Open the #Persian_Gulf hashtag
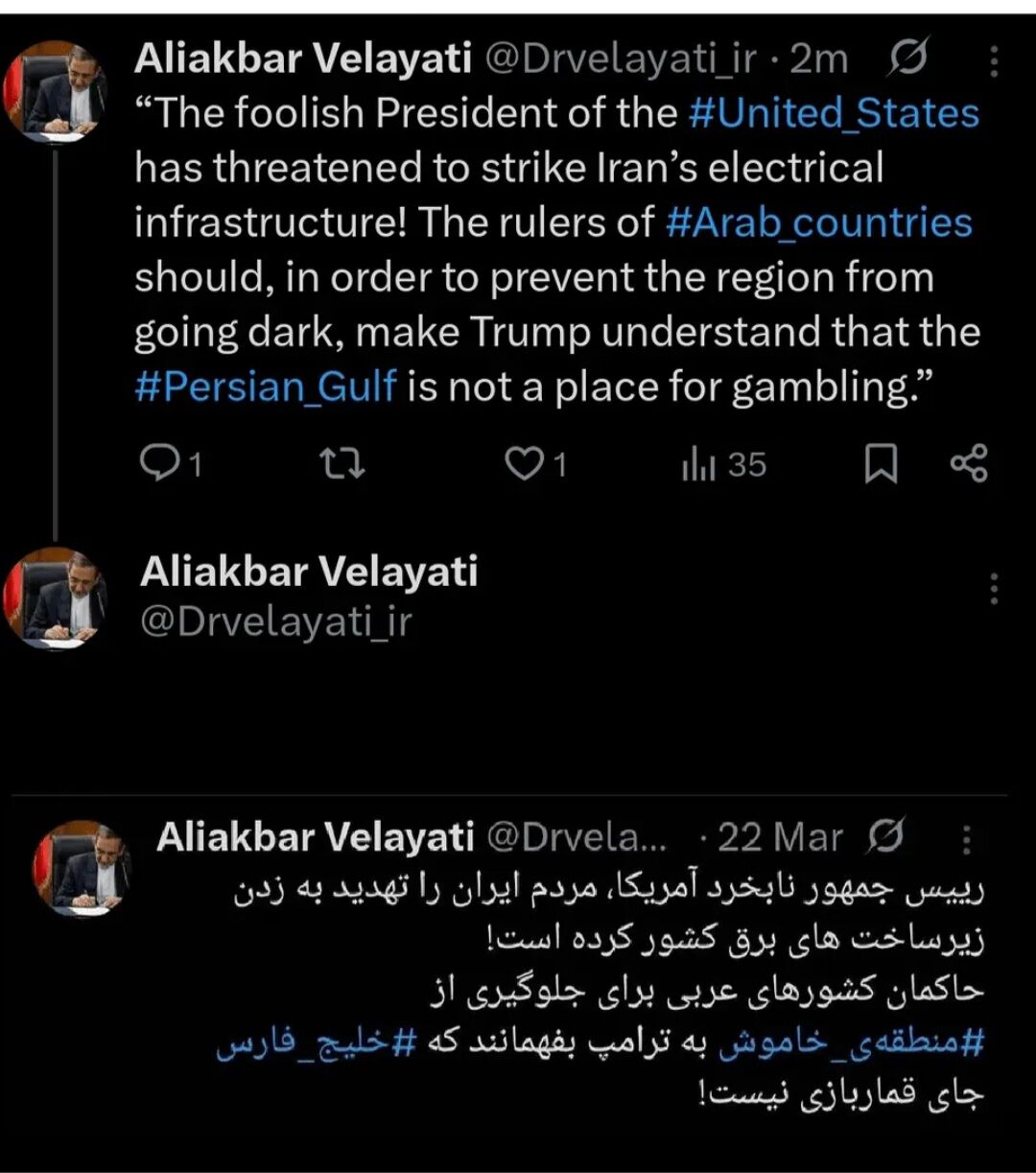1036x1173 pixels. pos(266,387)
